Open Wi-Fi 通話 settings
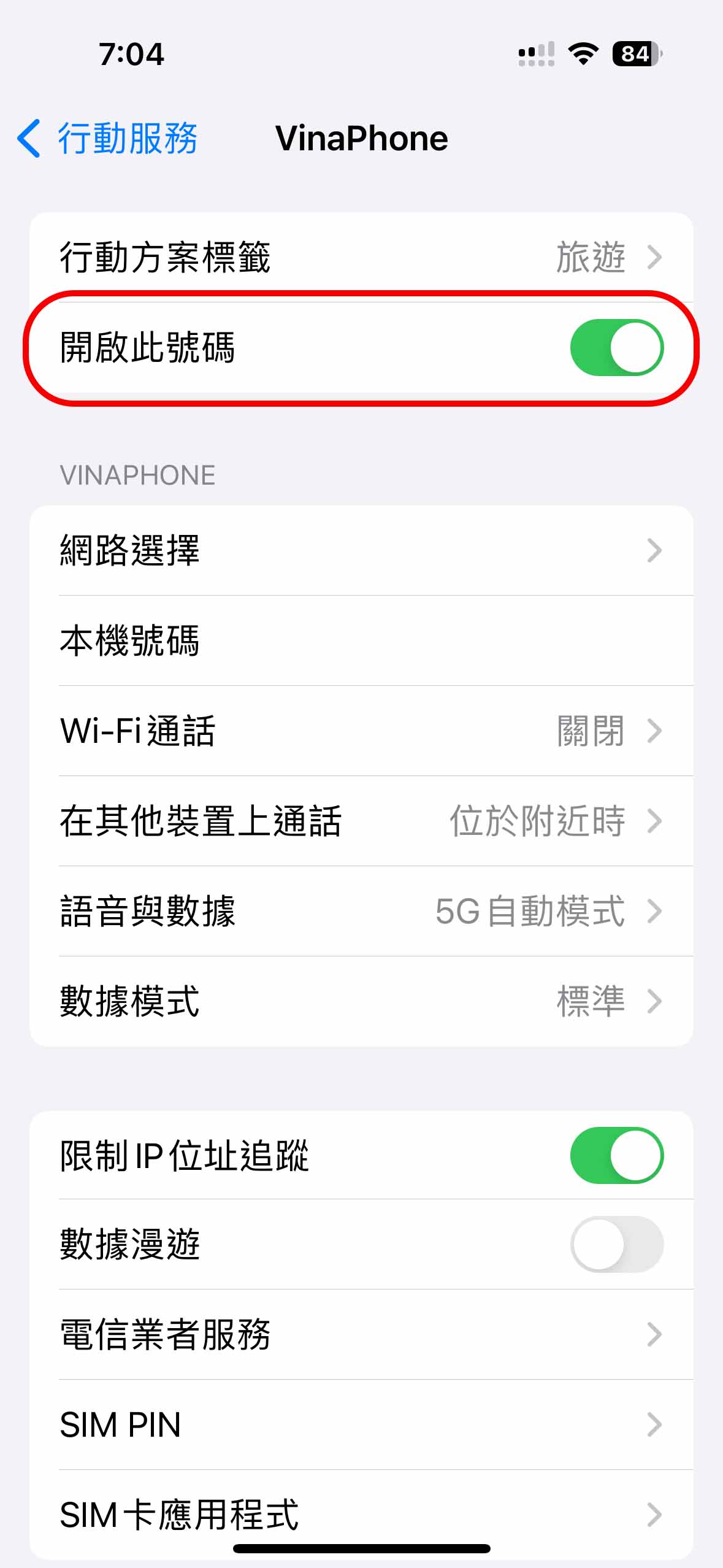 coord(361,731)
